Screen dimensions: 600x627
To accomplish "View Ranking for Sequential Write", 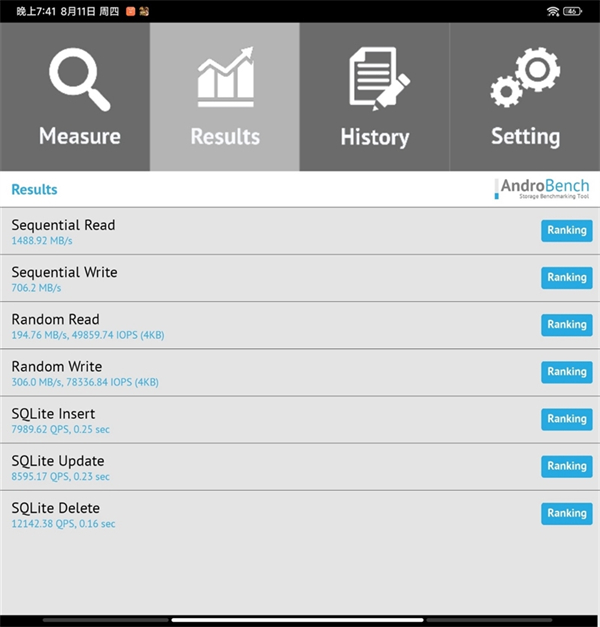I will point(567,278).
